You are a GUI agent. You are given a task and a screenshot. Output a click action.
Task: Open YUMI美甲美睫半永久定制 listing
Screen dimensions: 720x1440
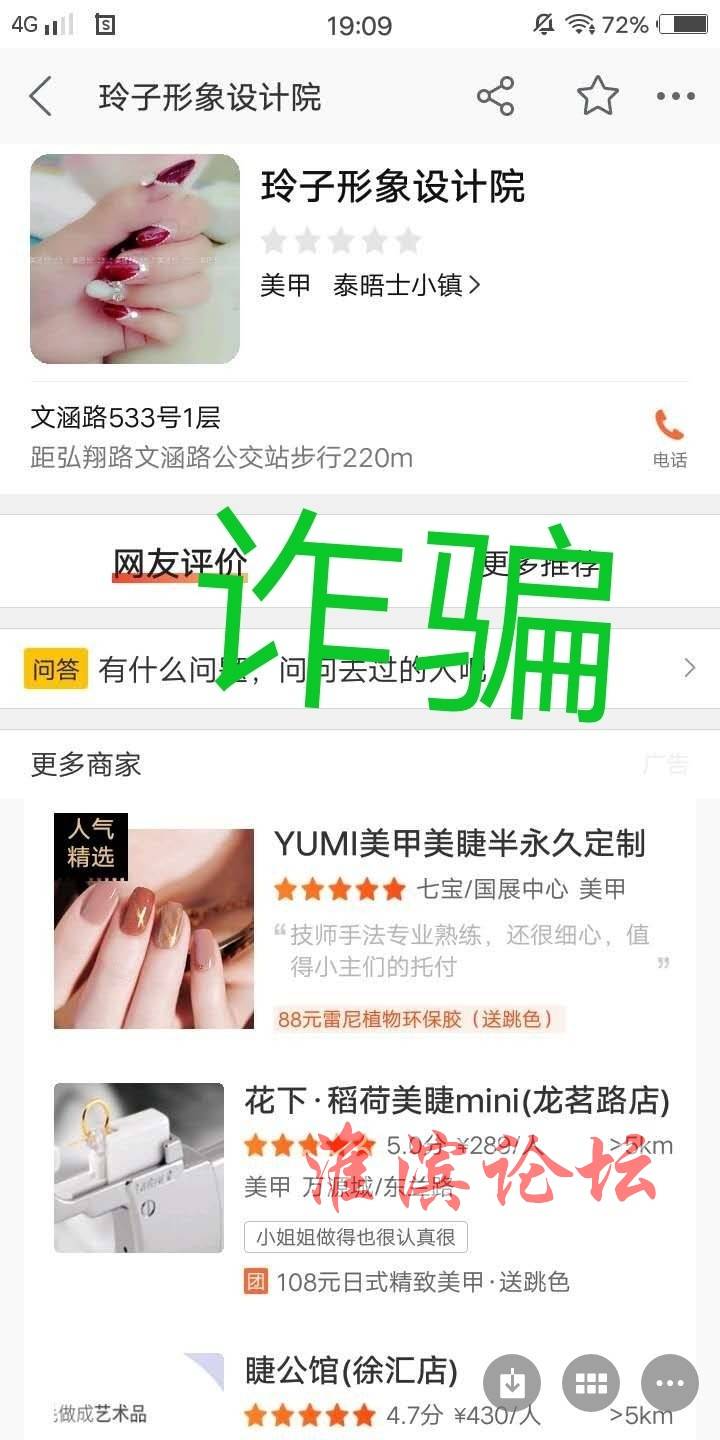pos(459,844)
